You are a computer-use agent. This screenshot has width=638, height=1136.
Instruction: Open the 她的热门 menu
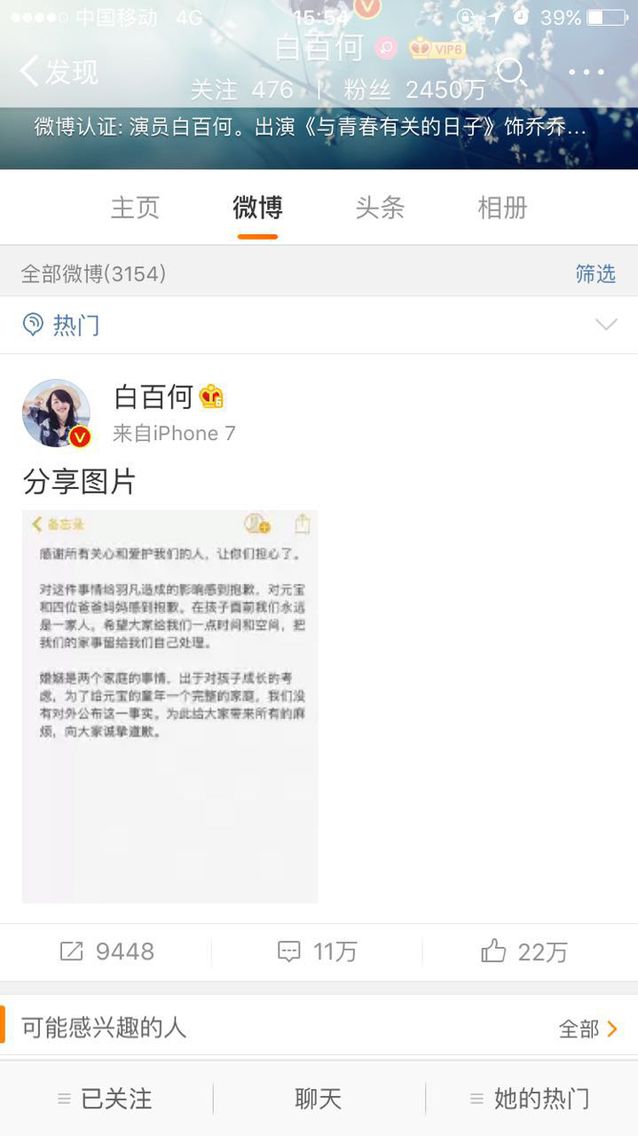point(530,1099)
